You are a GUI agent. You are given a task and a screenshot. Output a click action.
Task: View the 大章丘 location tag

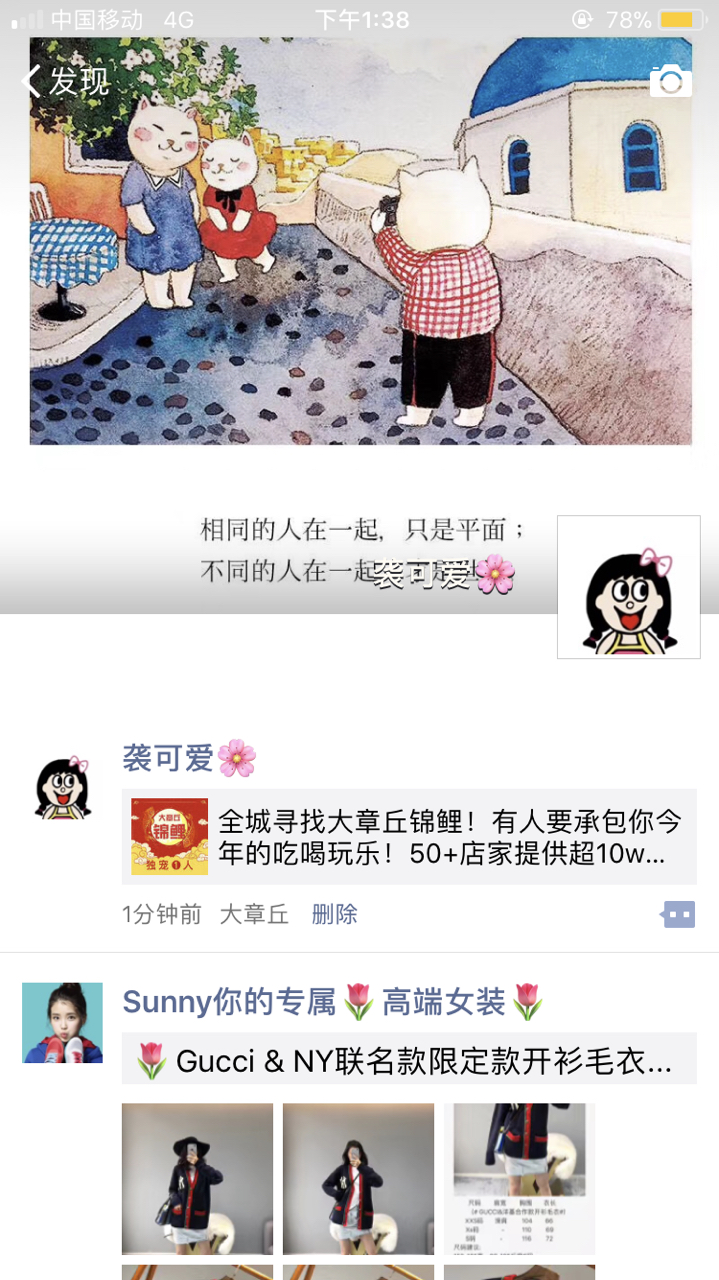[x=254, y=914]
